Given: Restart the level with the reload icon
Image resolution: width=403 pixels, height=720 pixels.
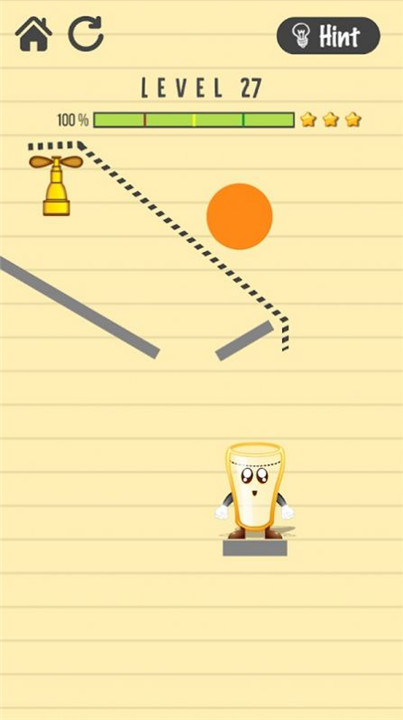Looking at the screenshot, I should (x=86, y=34).
